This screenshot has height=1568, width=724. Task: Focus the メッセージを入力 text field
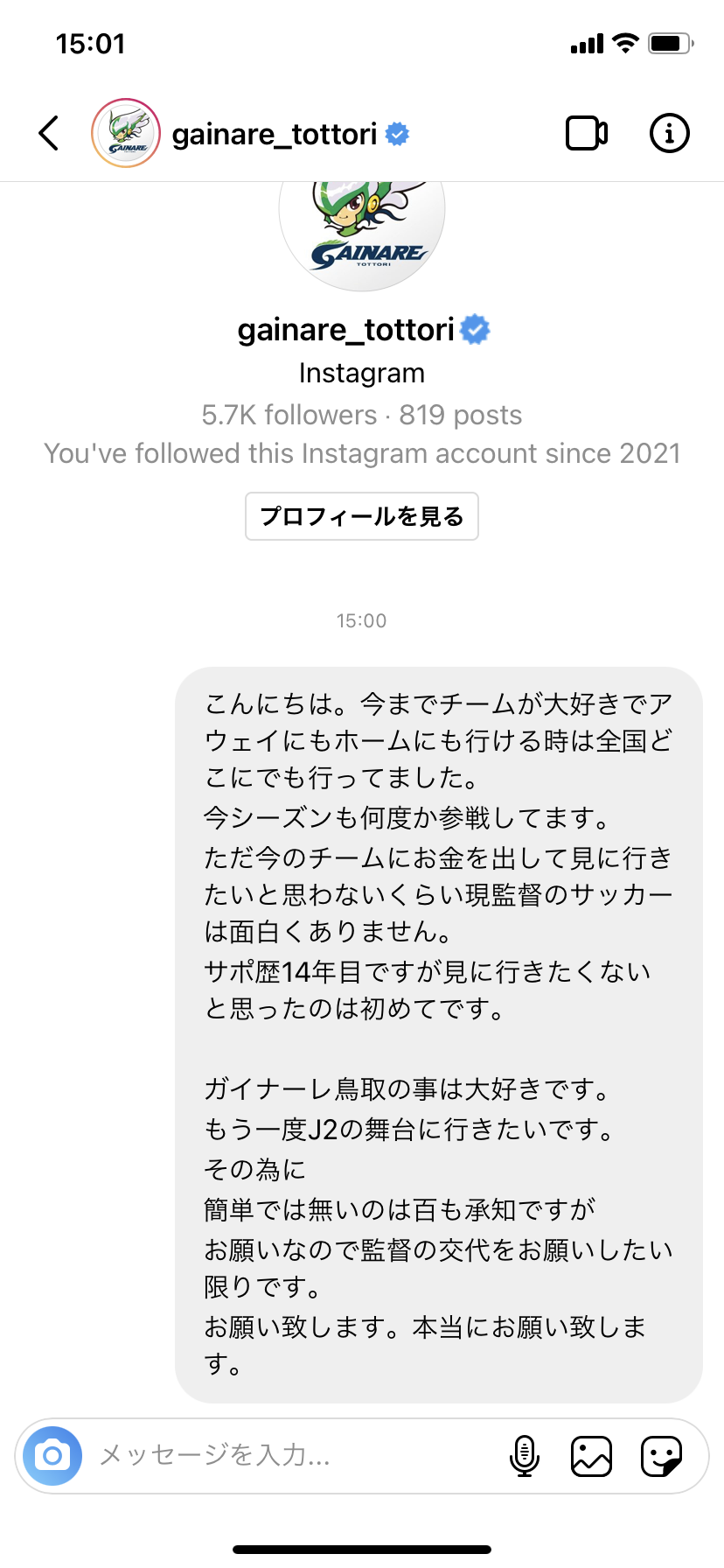coord(289,1456)
